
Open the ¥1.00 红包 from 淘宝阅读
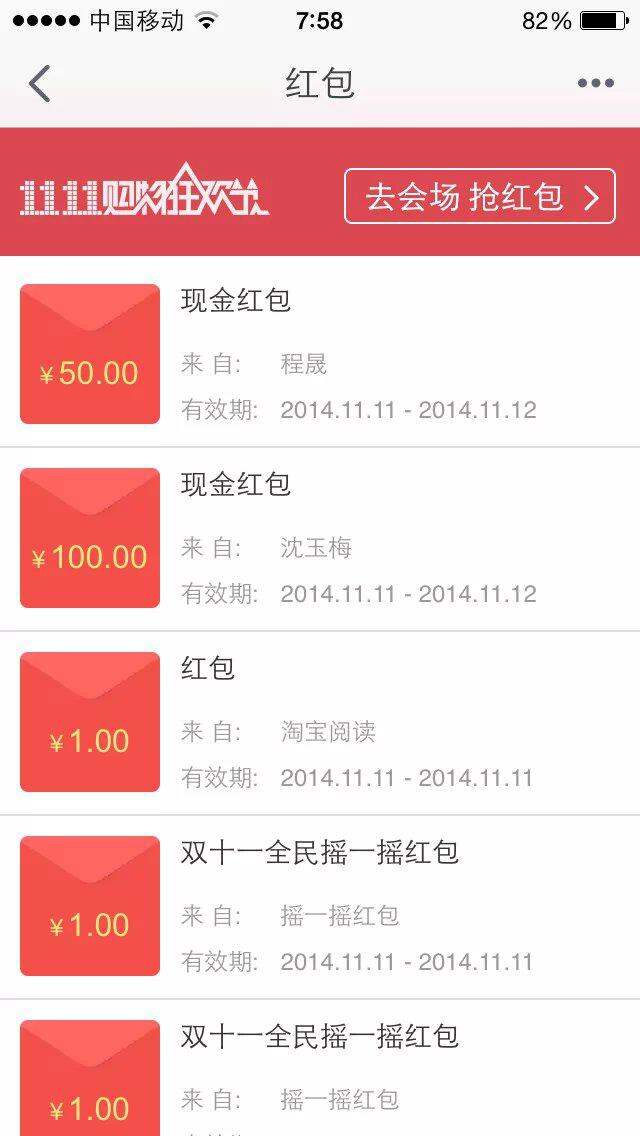pos(320,722)
